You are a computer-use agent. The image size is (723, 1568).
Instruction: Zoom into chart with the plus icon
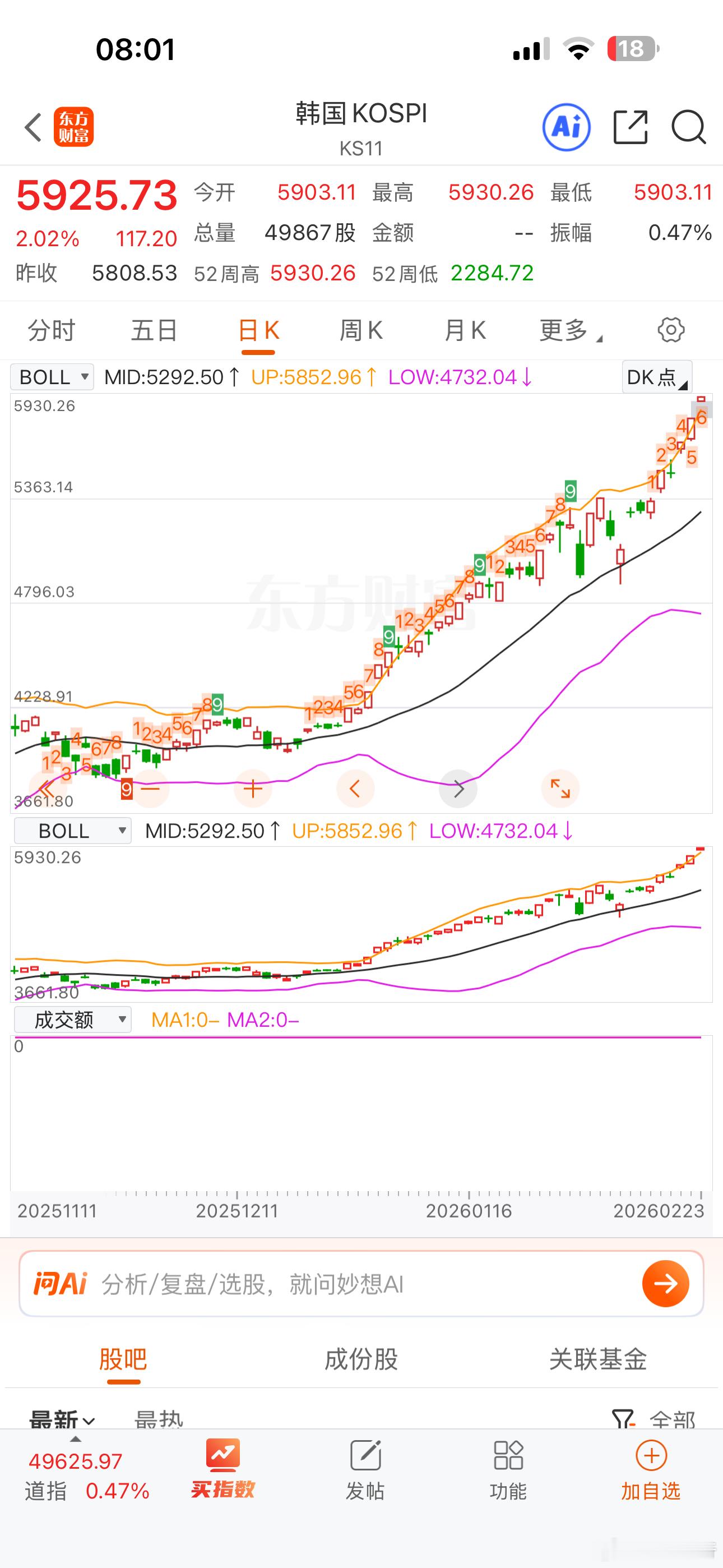tap(252, 788)
